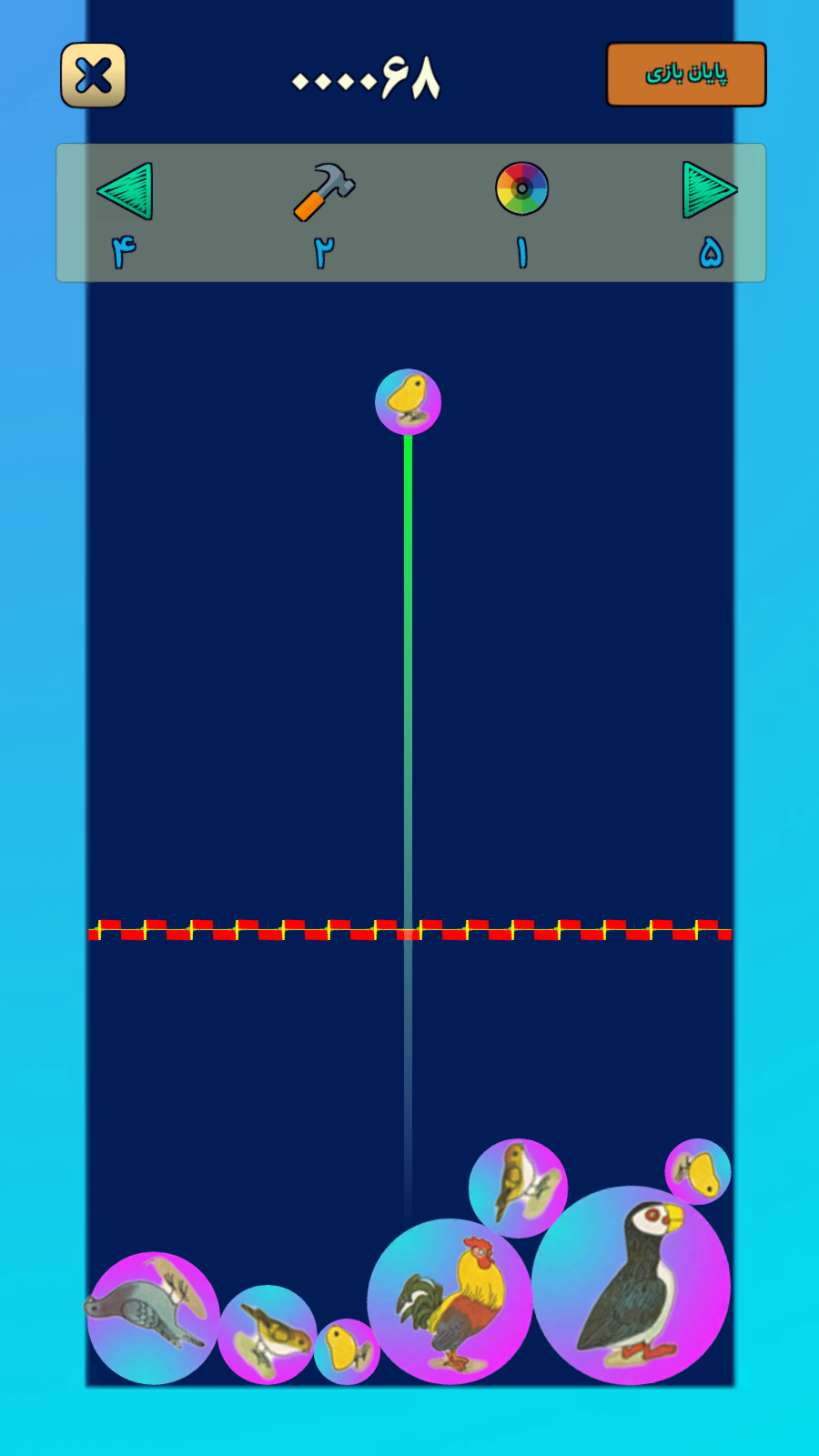The width and height of the screenshot is (819, 1456).
Task: Use the right green arrow power-up
Action: point(708,190)
